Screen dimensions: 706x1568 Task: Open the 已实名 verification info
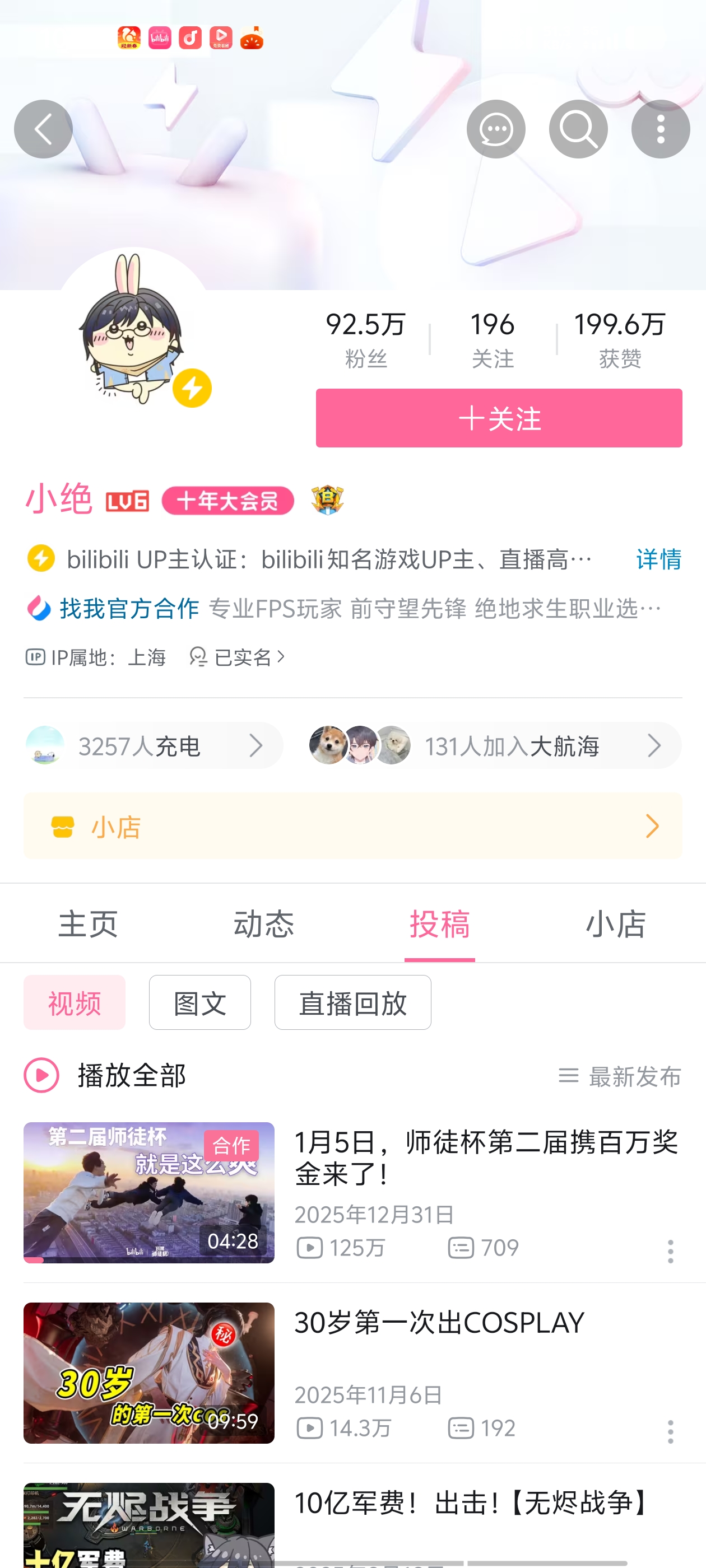[x=236, y=657]
